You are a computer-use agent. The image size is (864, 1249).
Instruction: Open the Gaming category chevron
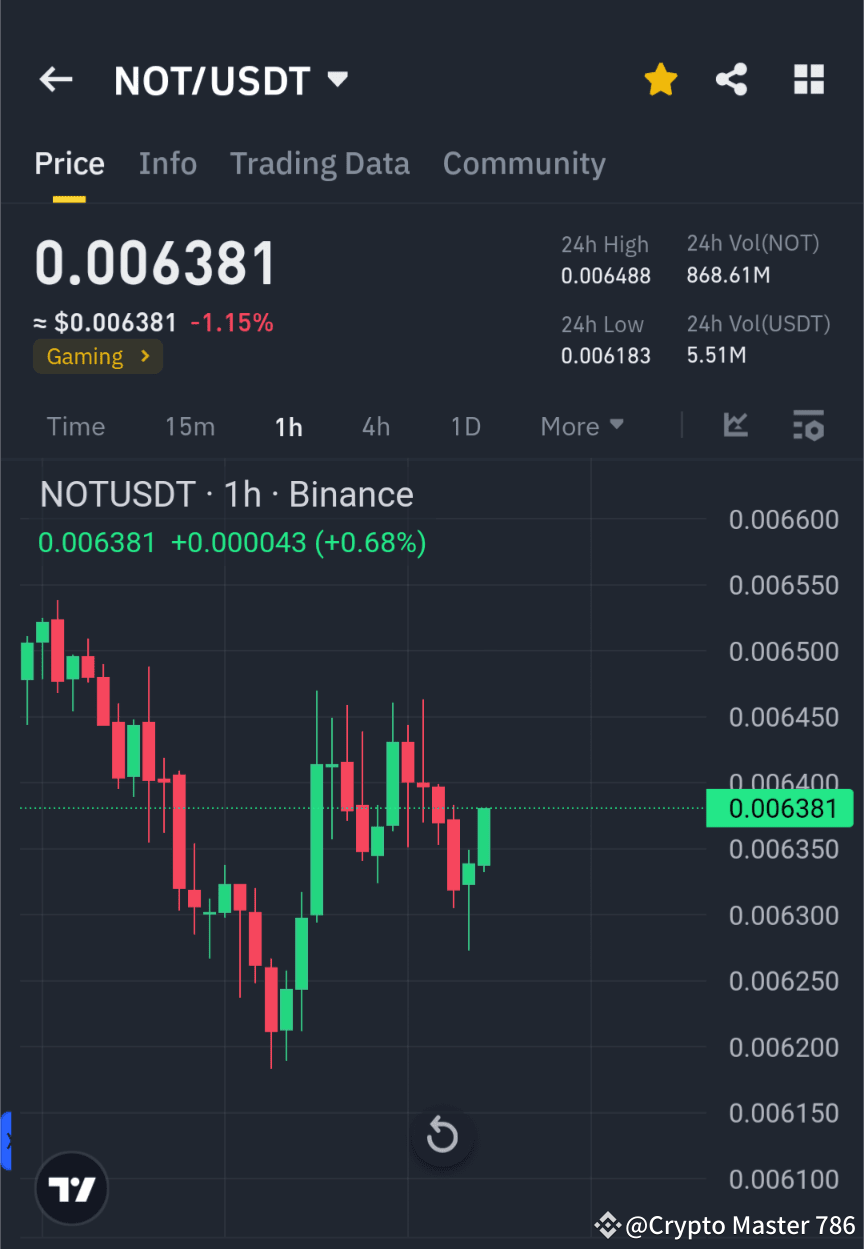point(148,356)
